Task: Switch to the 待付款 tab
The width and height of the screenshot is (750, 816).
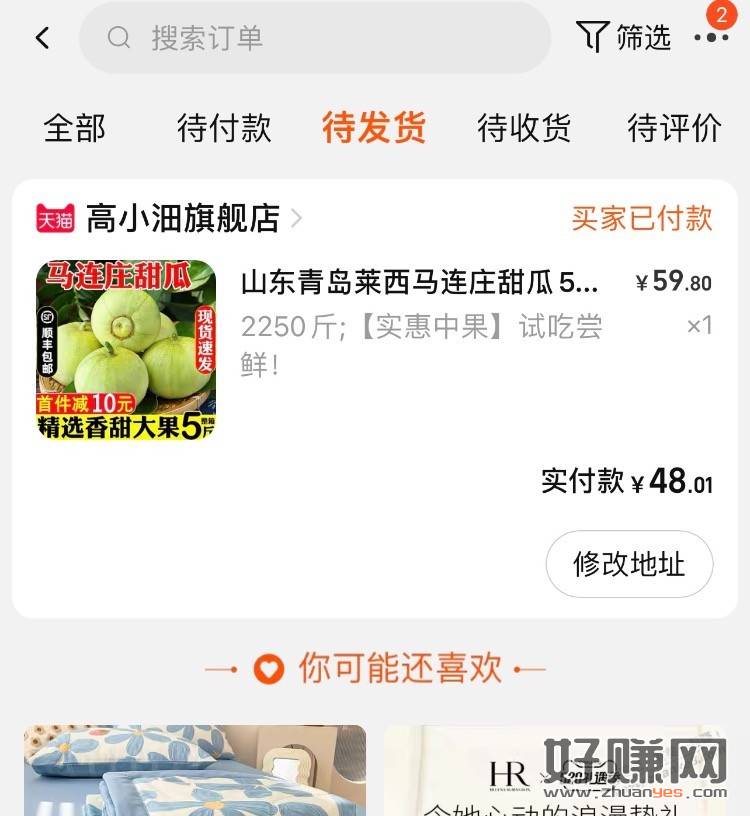Action: pyautogui.click(x=224, y=128)
